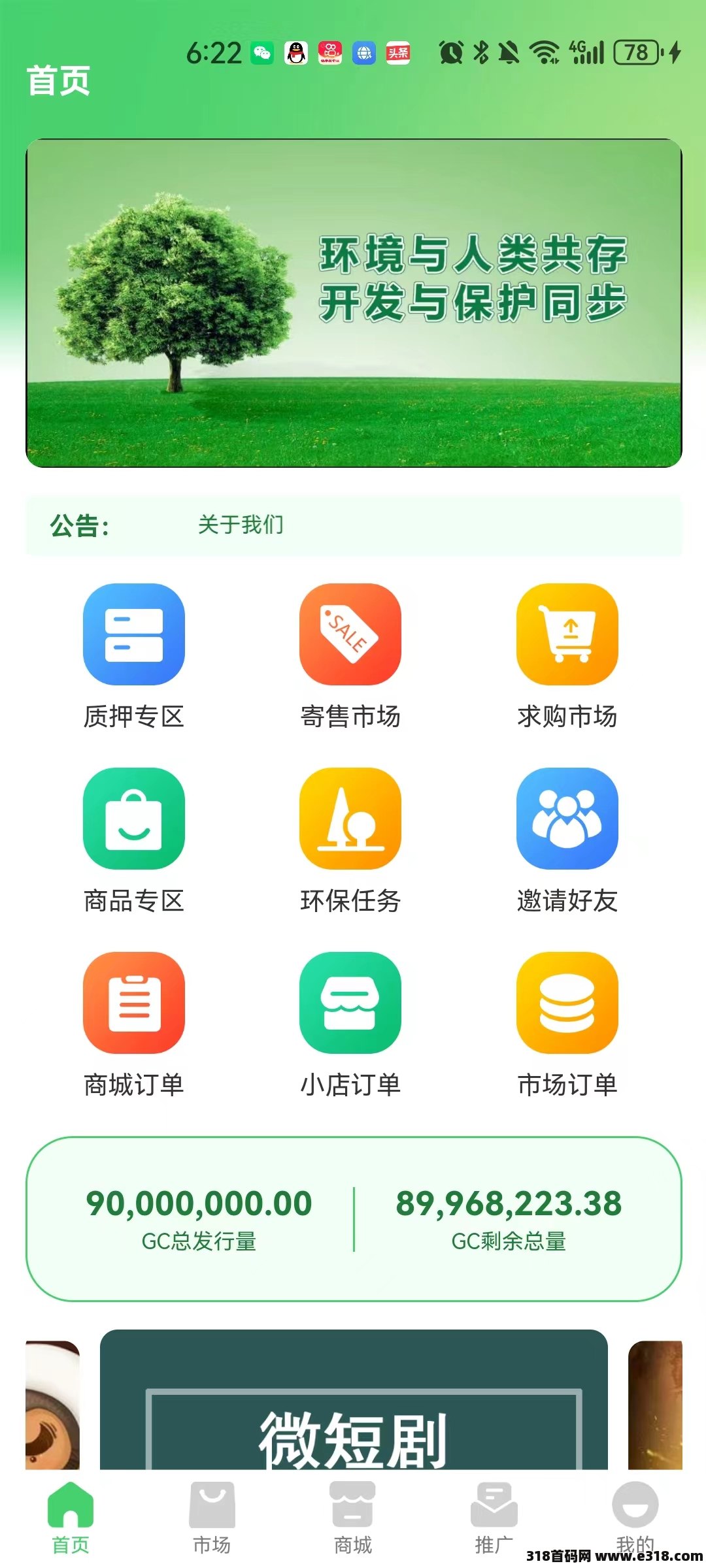Open 环保任务 tasks
The image size is (706, 1568).
pos(350,841)
